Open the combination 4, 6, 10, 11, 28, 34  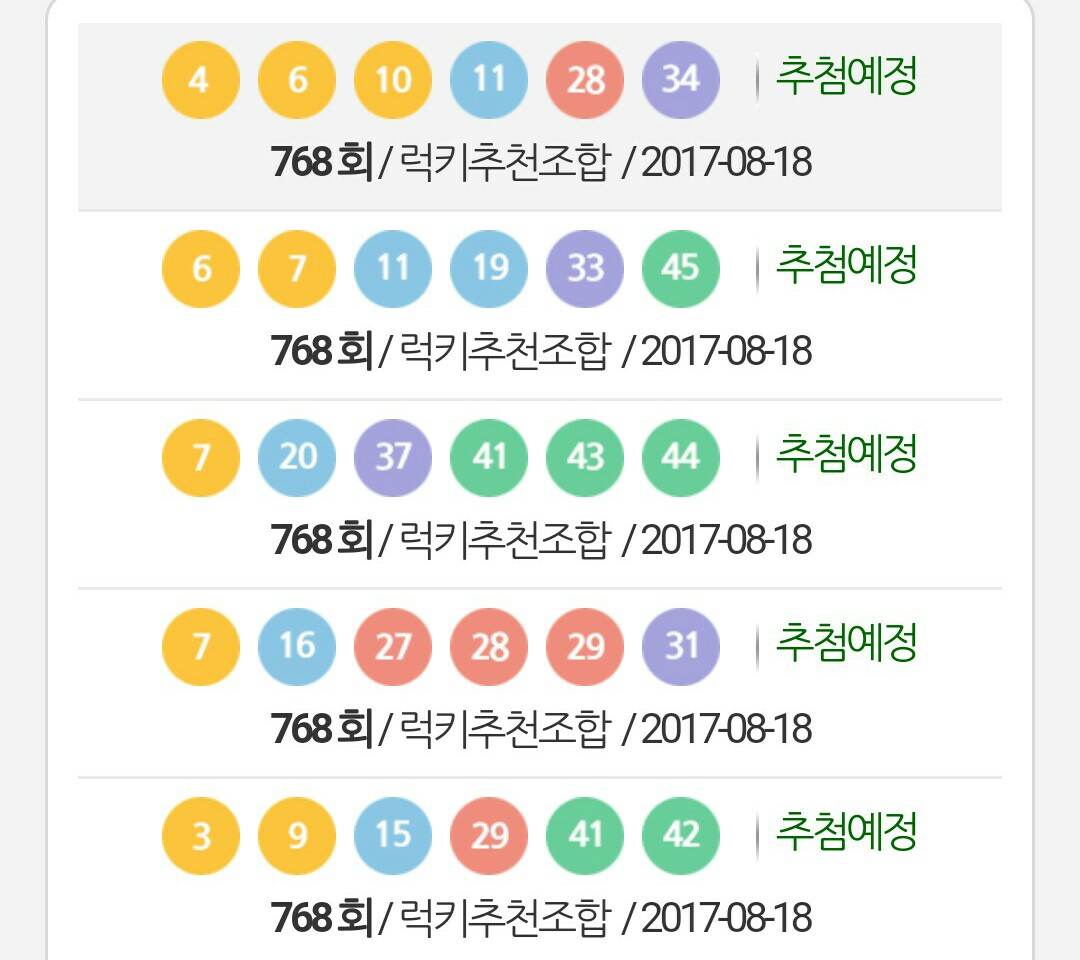tap(540, 117)
